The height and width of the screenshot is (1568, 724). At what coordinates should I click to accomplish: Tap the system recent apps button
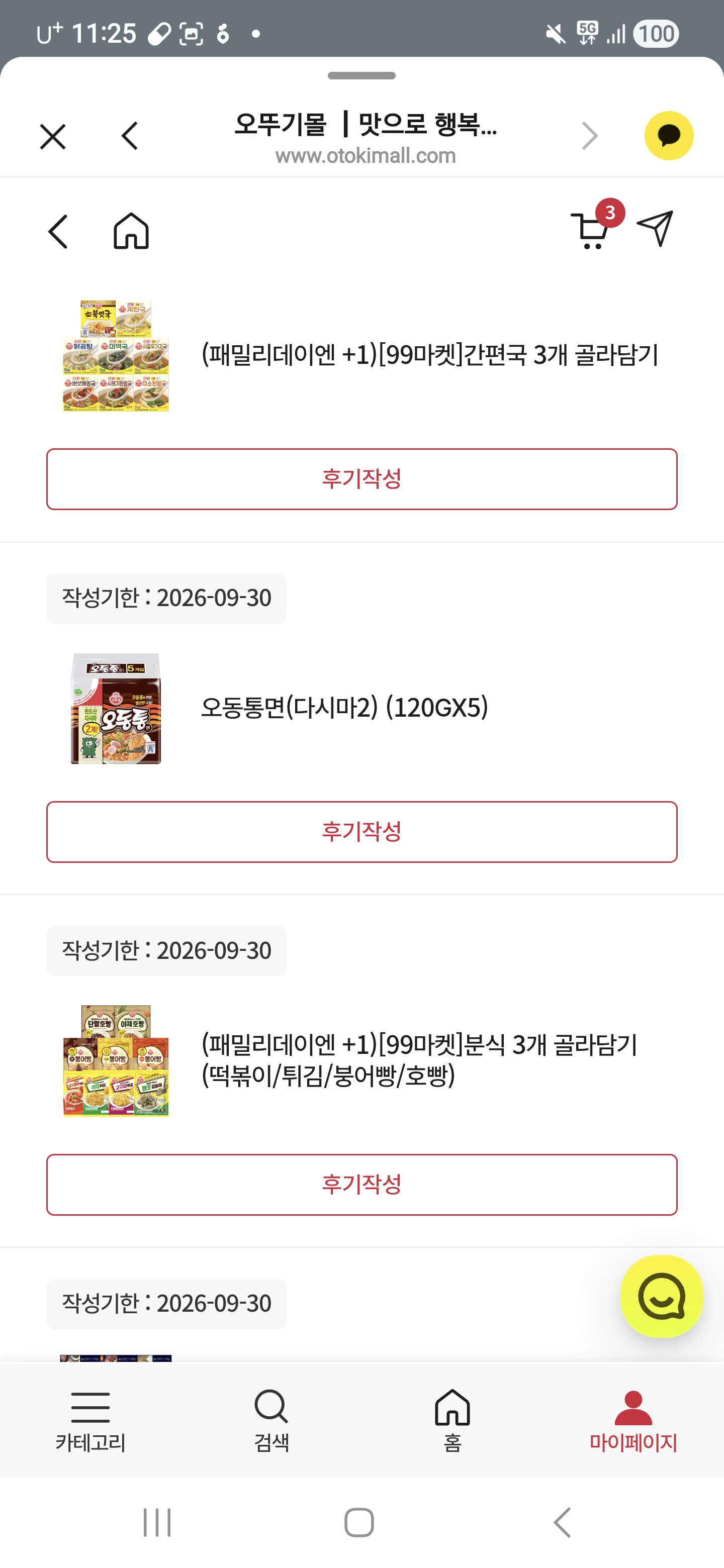coord(157,1522)
